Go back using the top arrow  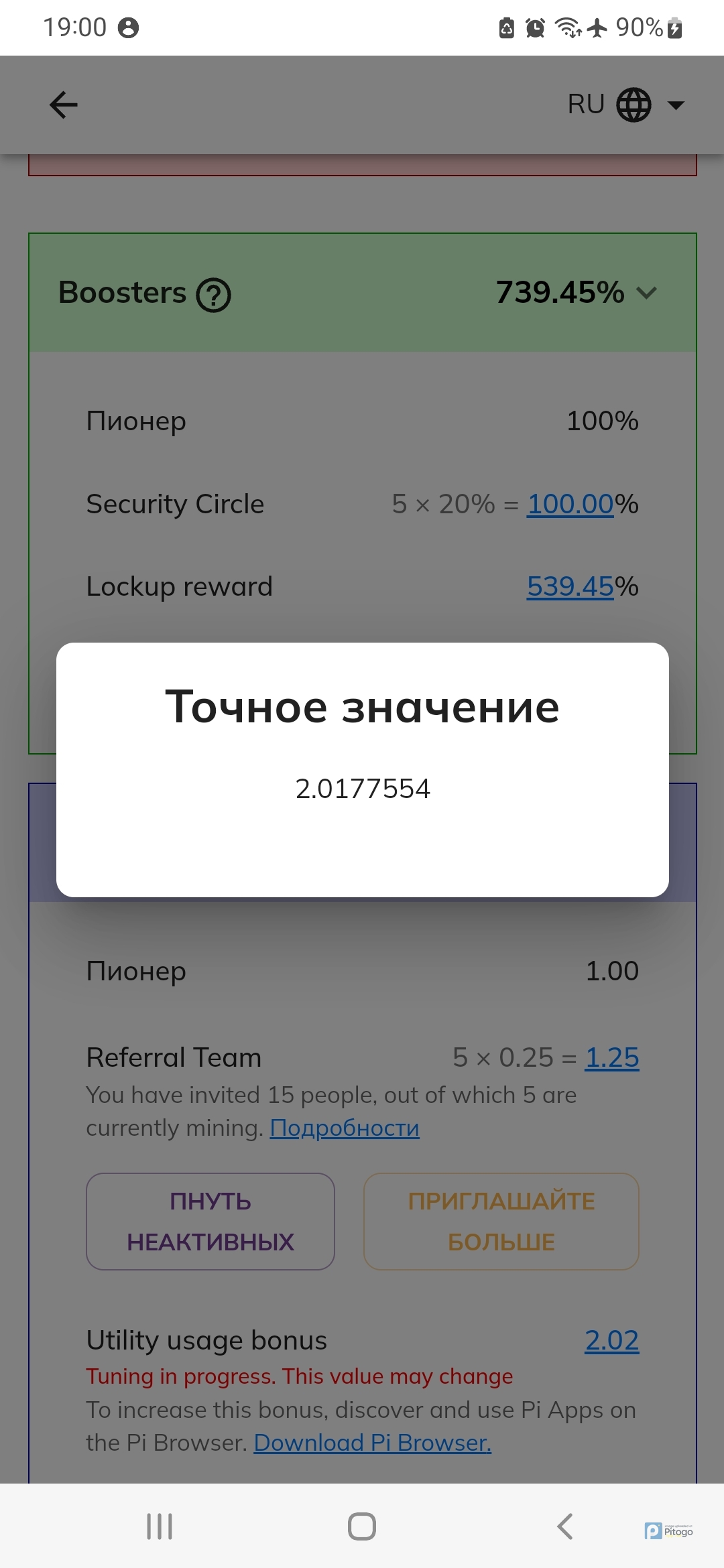pos(64,105)
